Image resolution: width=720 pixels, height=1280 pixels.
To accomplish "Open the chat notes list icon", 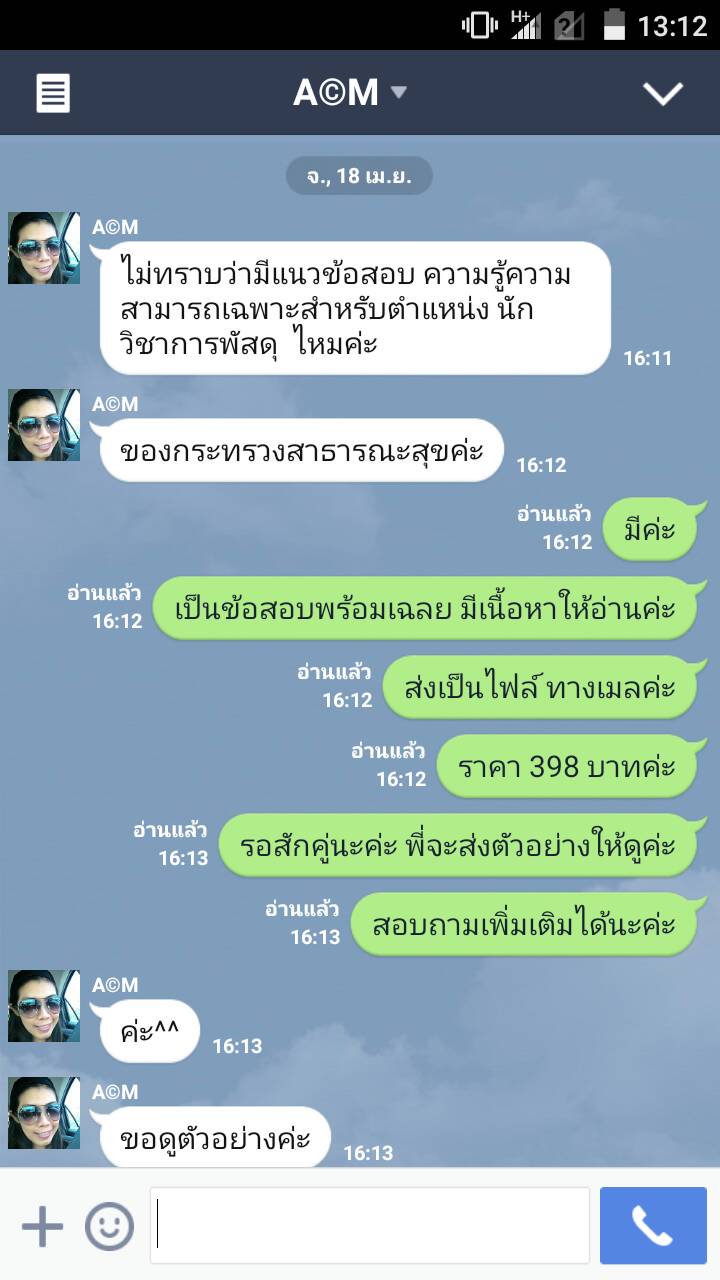I will point(53,94).
